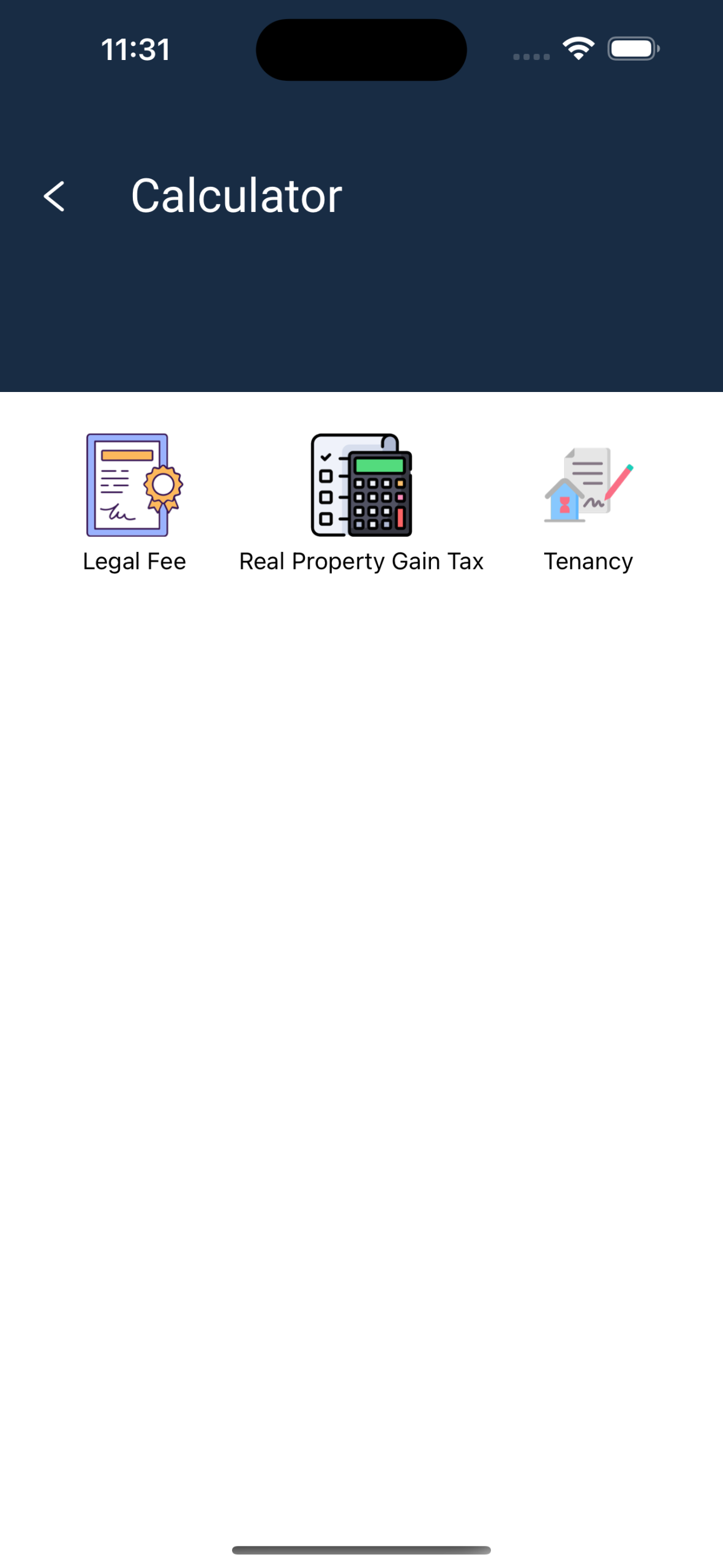Select Real Property Gain Tax calculator
The width and height of the screenshot is (723, 1568).
pos(361,502)
